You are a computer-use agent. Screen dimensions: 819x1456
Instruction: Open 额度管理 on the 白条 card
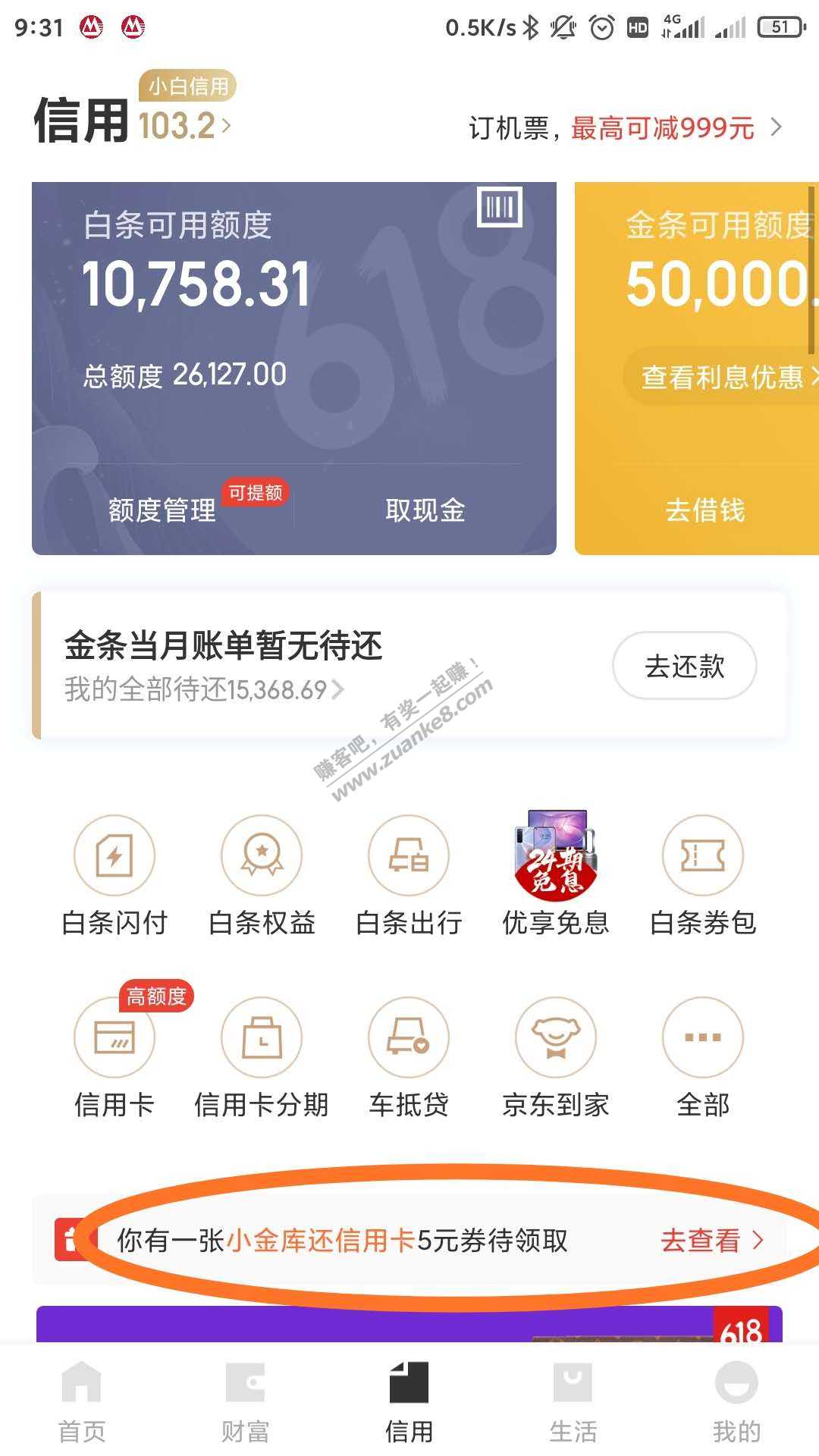[x=162, y=510]
